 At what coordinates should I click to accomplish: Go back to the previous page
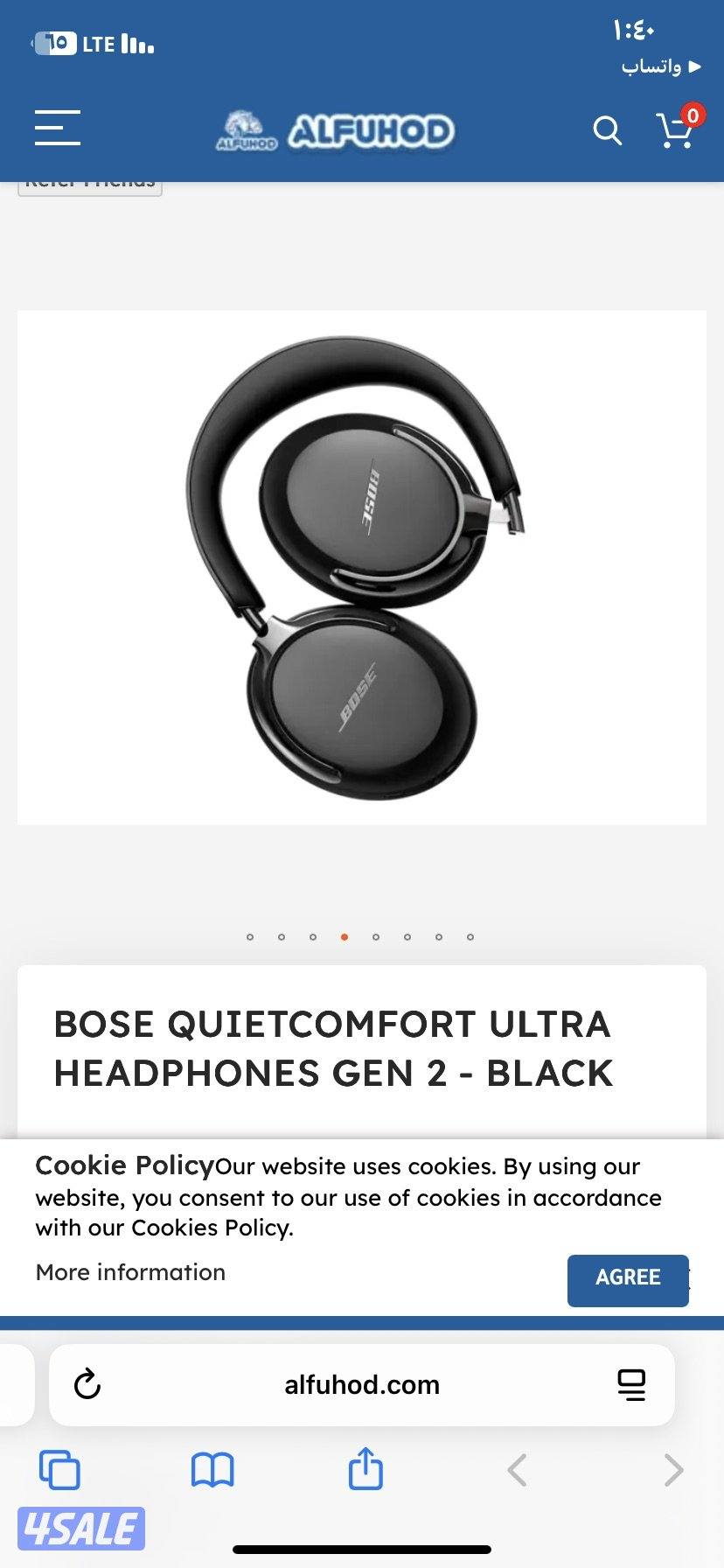tap(518, 1470)
